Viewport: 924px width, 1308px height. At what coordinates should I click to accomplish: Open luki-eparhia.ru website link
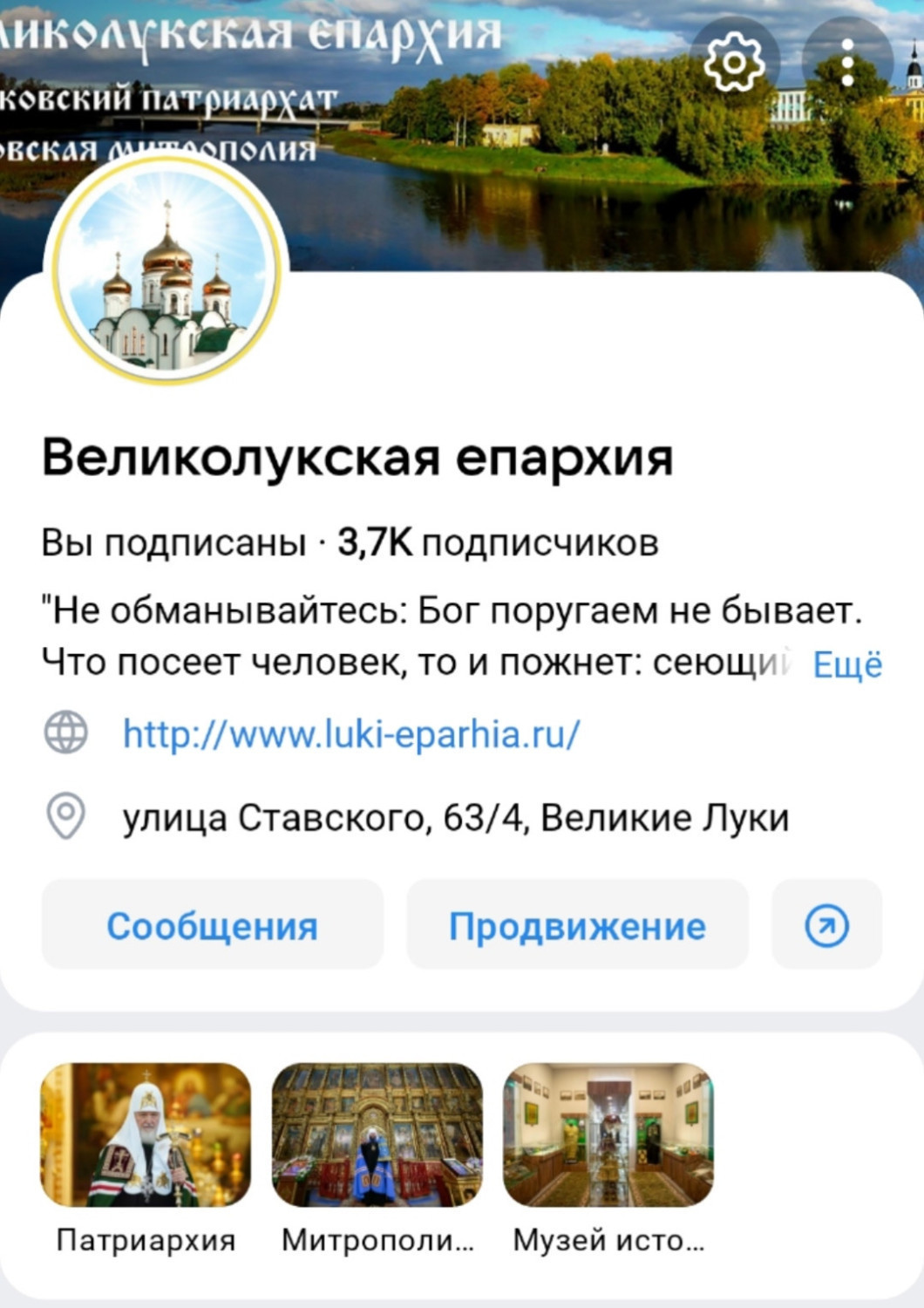[351, 733]
